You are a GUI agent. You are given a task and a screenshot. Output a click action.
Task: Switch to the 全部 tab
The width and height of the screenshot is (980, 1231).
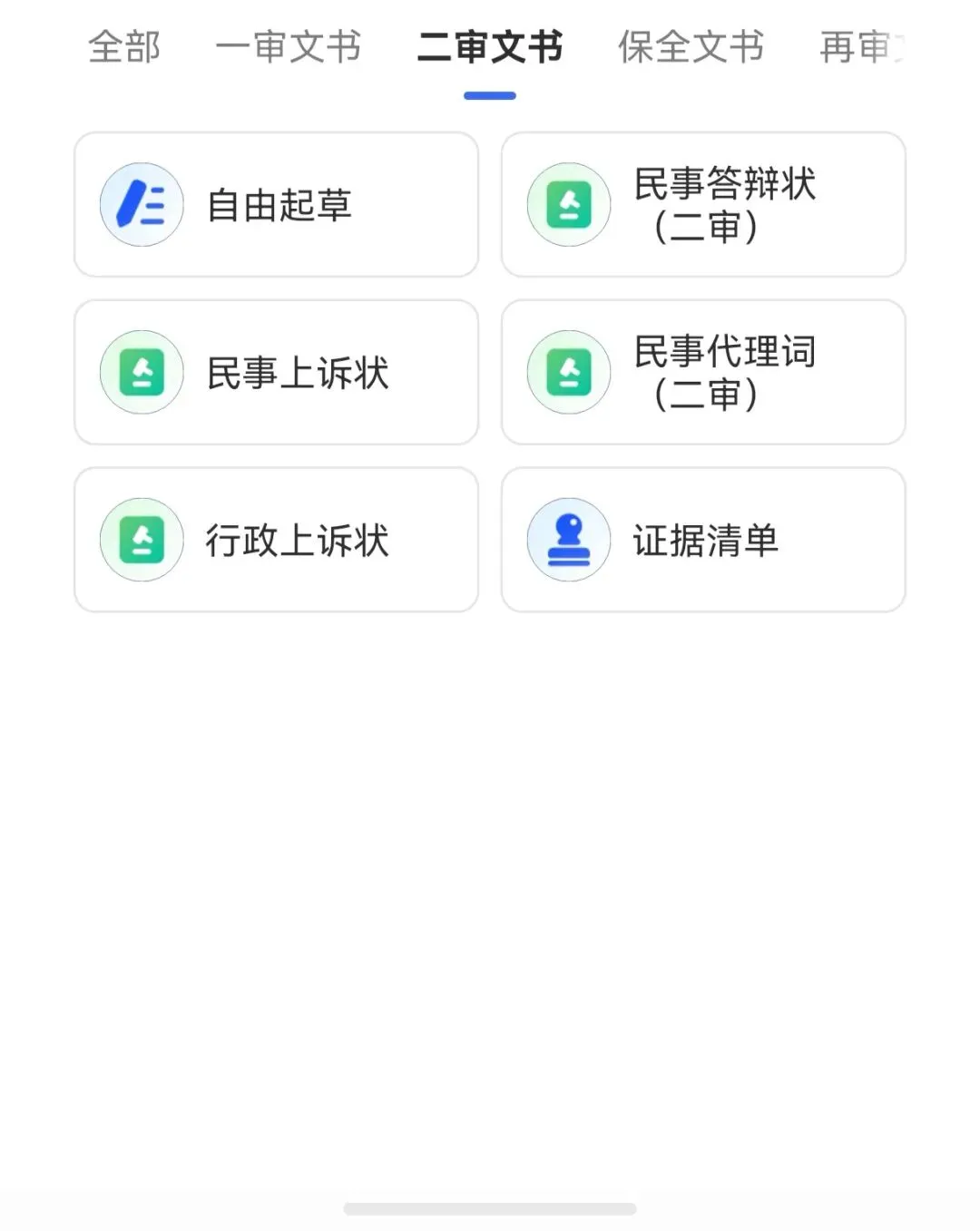point(124,47)
